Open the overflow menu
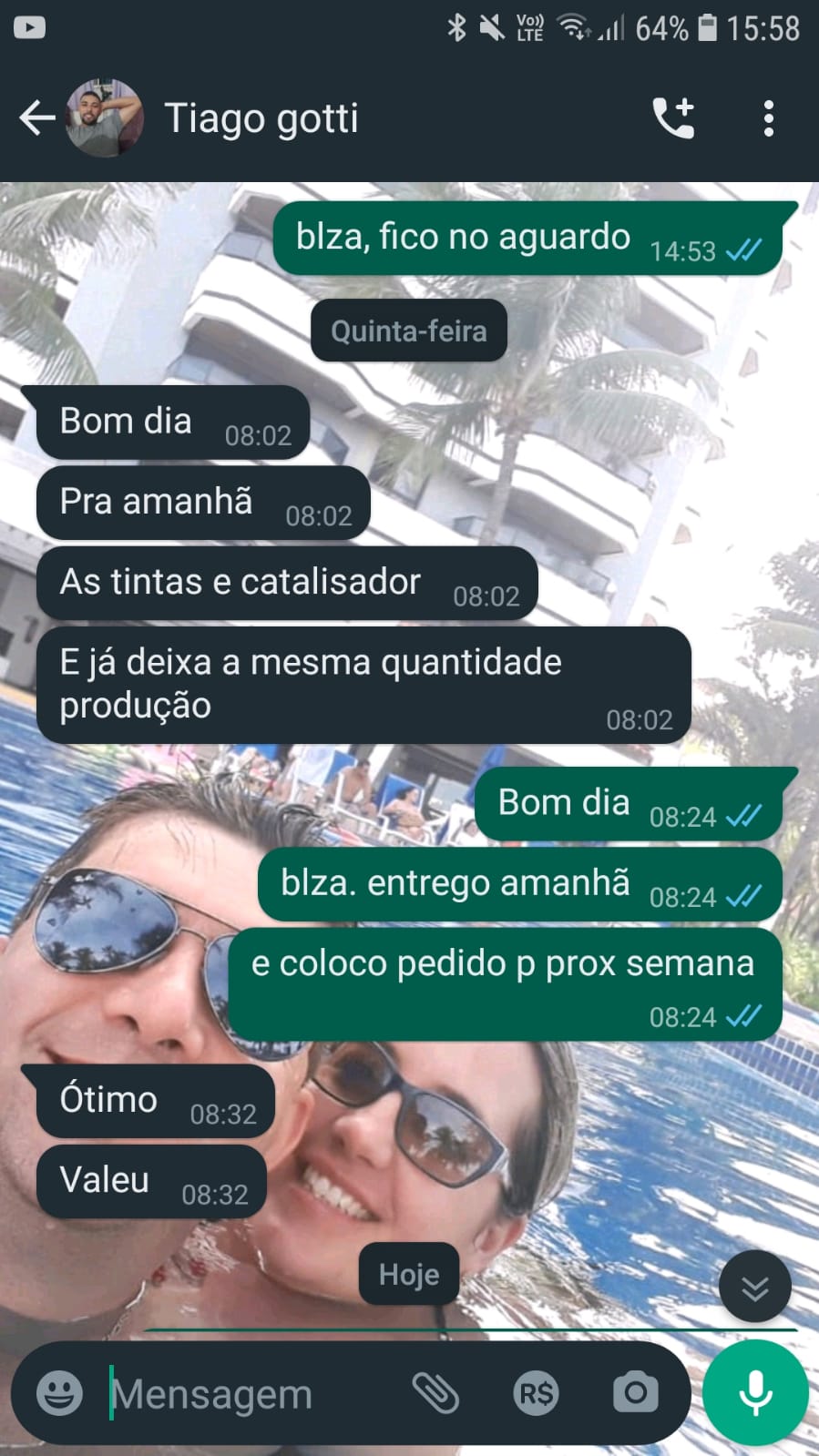Image resolution: width=819 pixels, height=1456 pixels. click(769, 118)
